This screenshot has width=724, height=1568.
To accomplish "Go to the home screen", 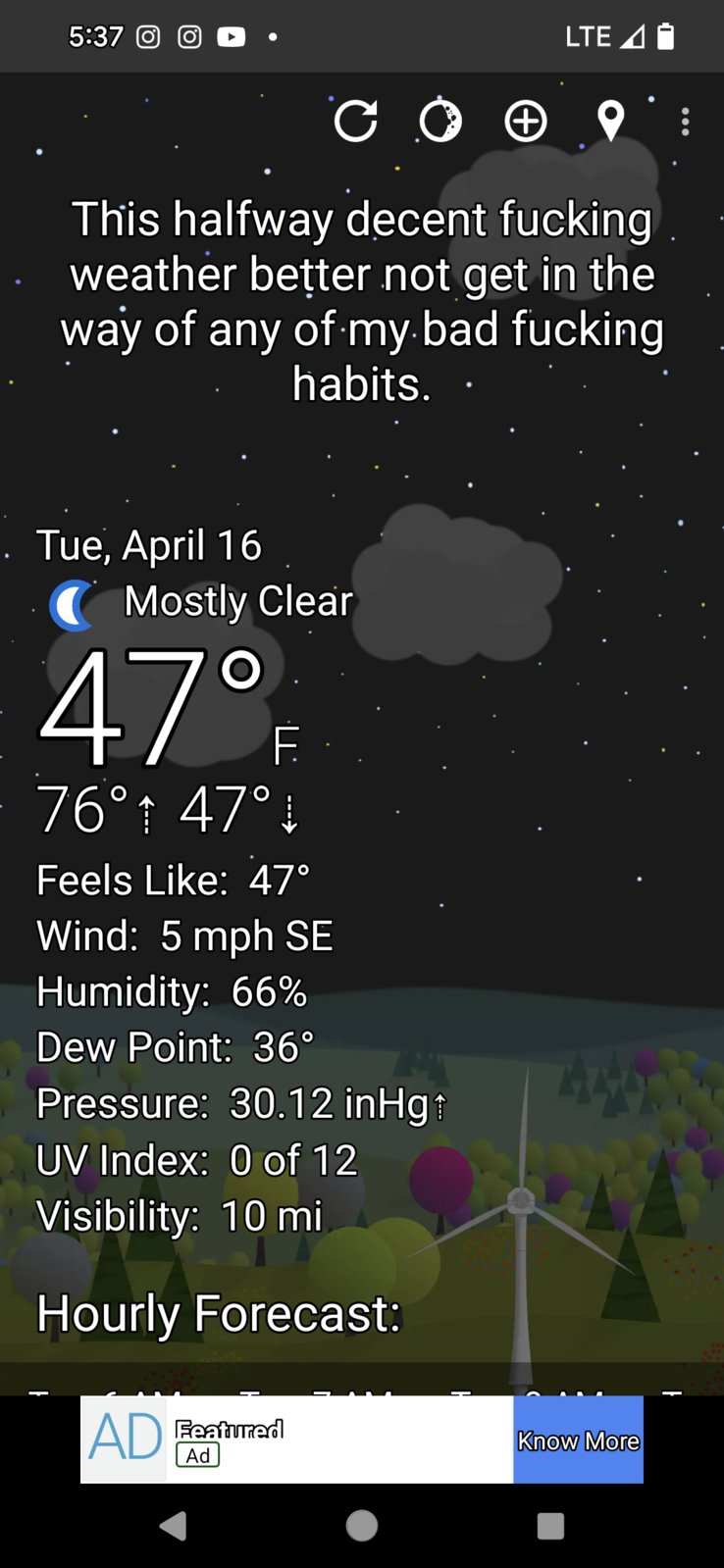I will click(x=362, y=1526).
